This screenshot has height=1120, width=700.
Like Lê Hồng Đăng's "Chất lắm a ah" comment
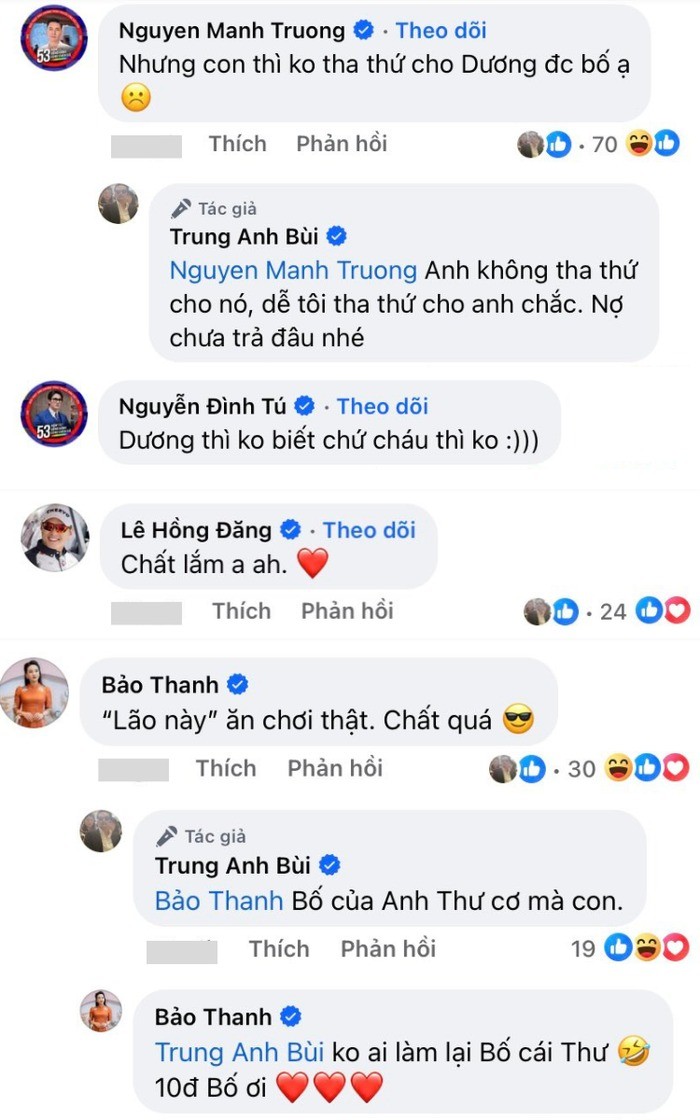tap(241, 611)
